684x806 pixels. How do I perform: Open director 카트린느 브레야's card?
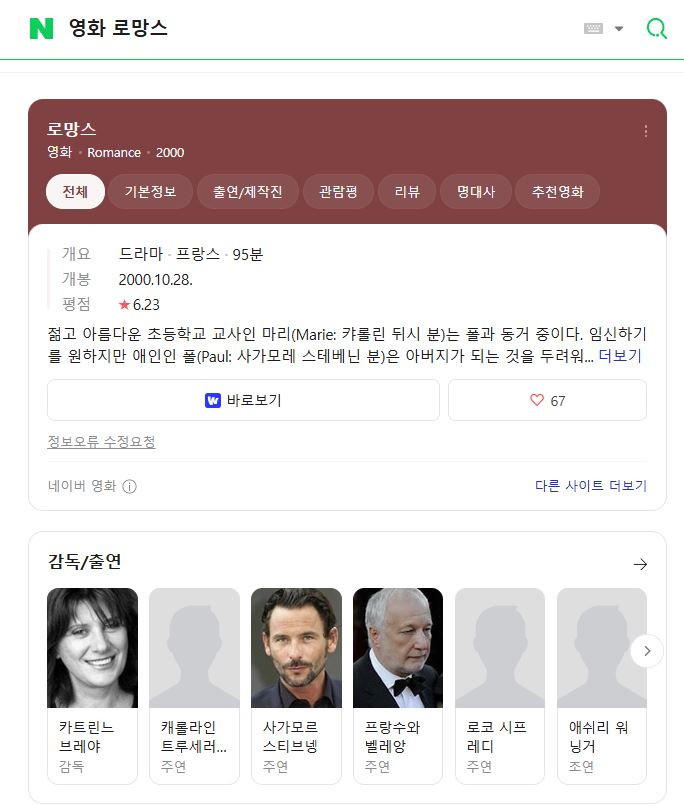click(x=92, y=685)
